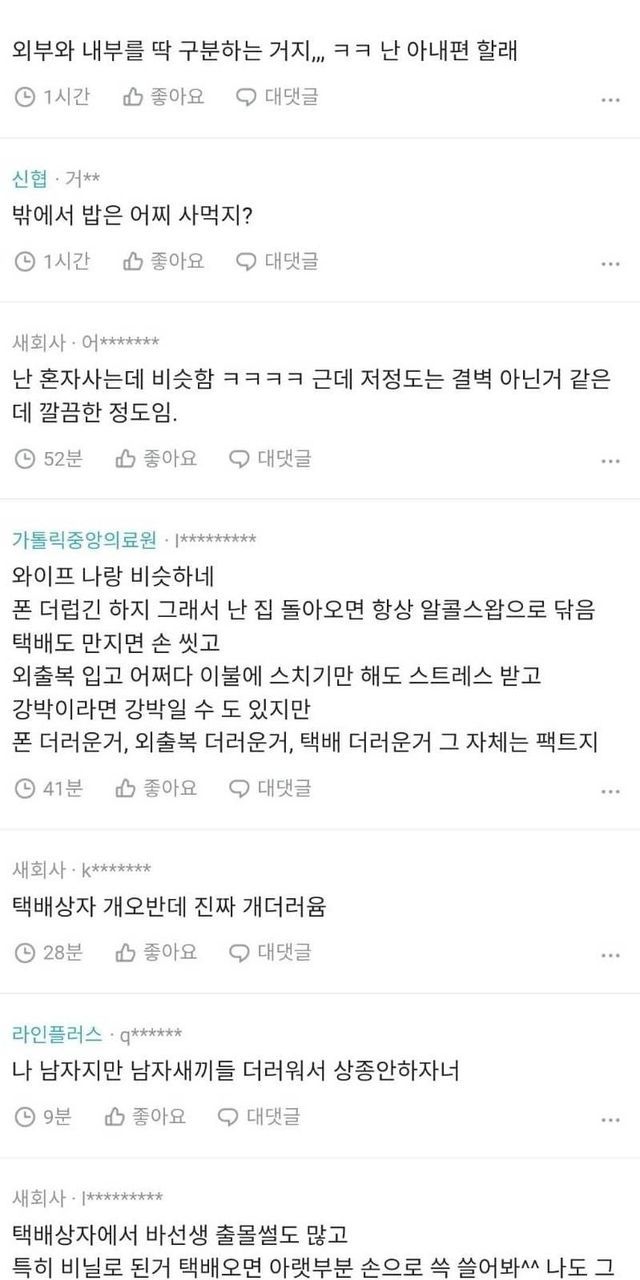Open 라인플러스 company link

55,1034
